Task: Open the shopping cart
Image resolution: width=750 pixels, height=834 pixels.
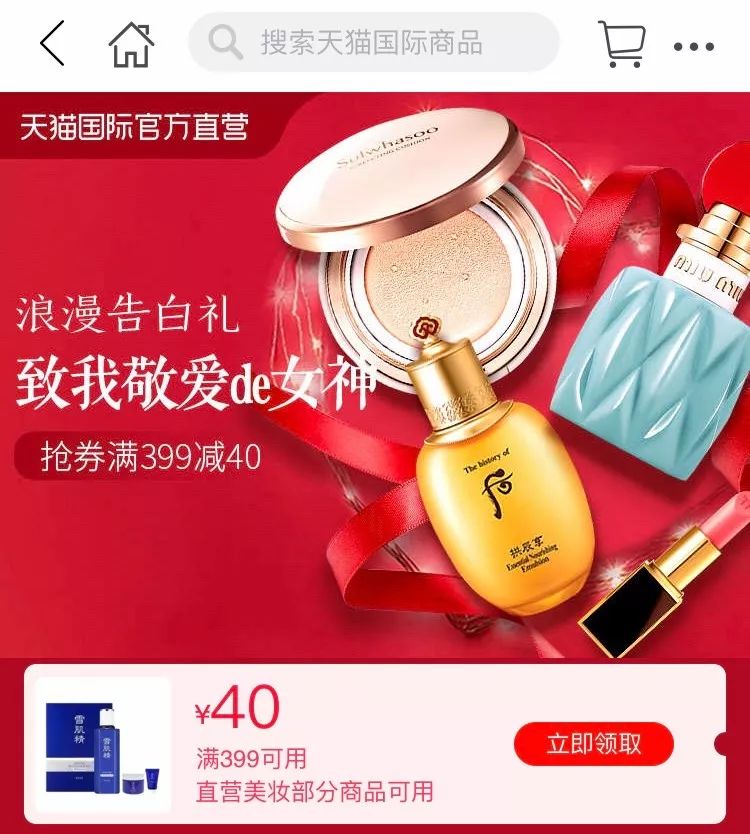Action: point(623,44)
